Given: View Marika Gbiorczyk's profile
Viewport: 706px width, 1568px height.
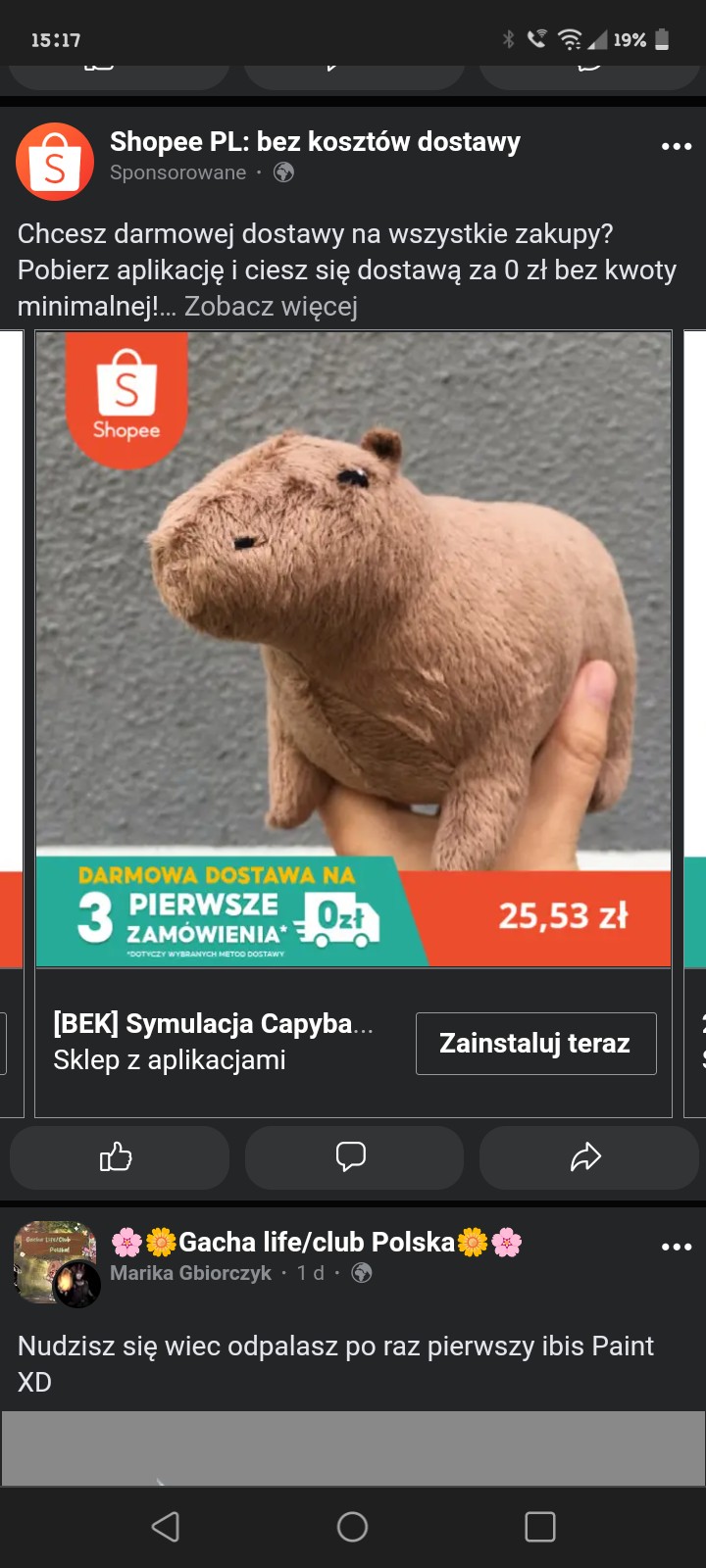Looking at the screenshot, I should (x=190, y=1273).
